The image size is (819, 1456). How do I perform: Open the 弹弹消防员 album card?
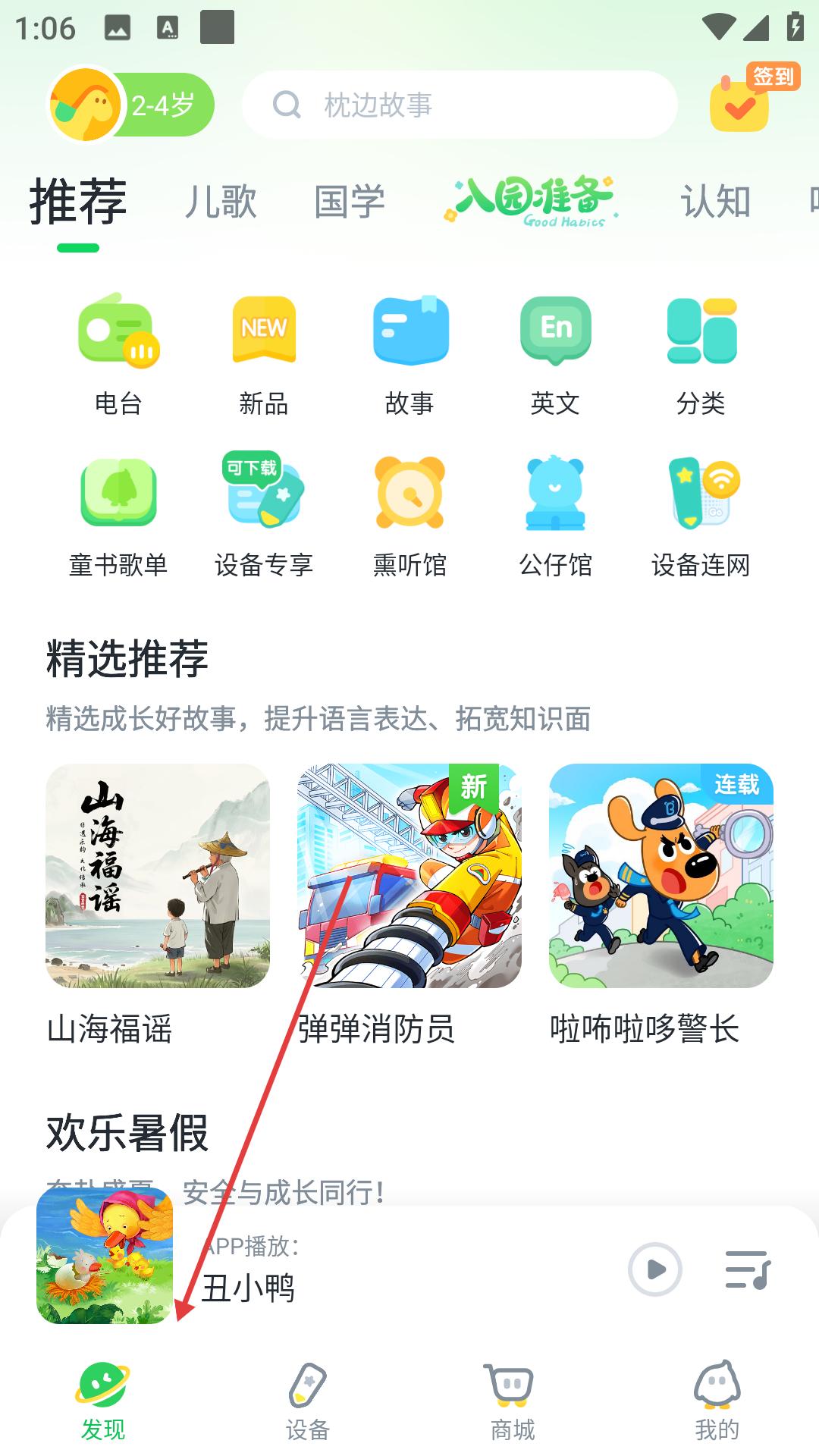[409, 876]
